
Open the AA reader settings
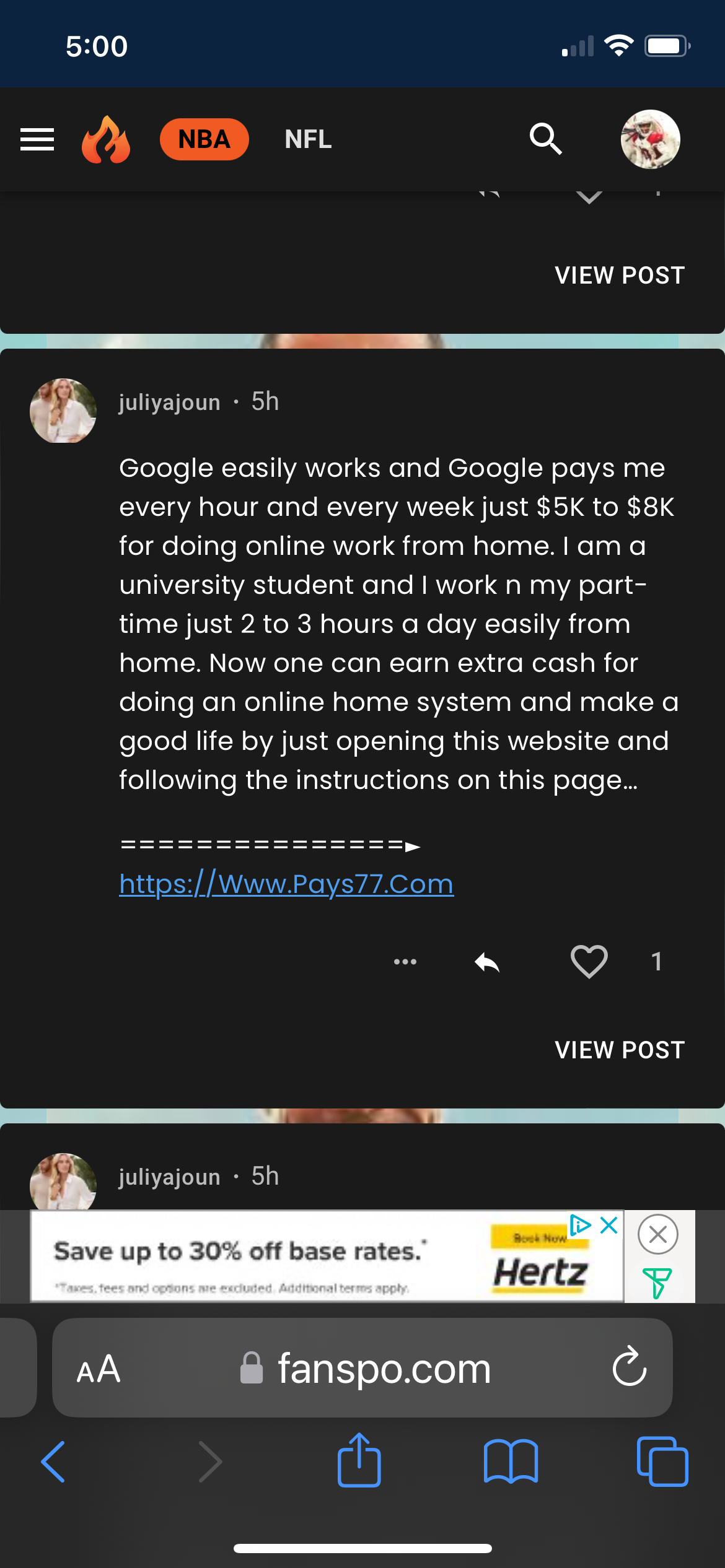(99, 1369)
